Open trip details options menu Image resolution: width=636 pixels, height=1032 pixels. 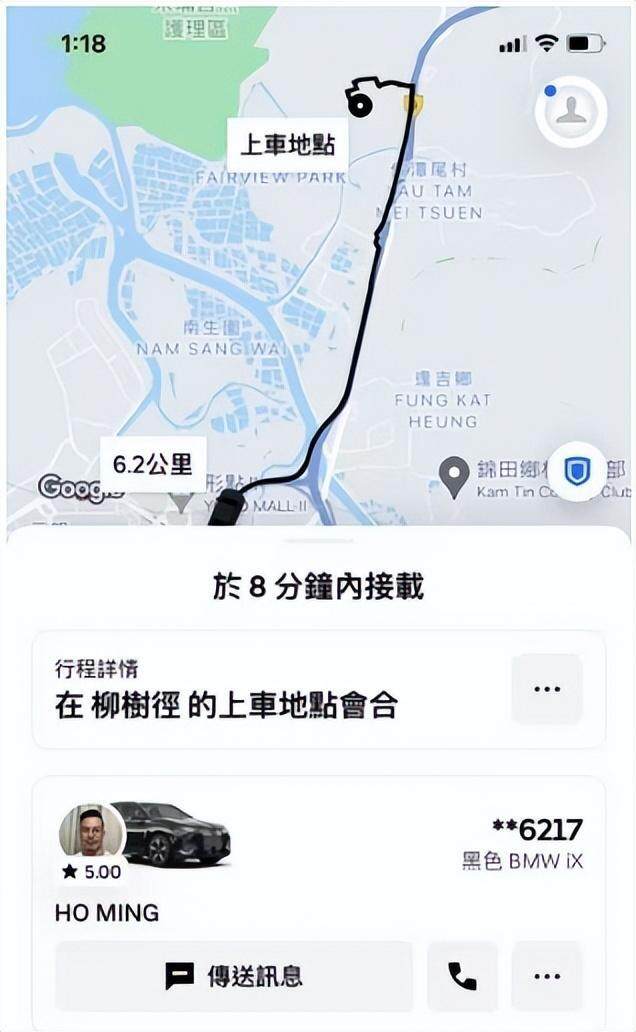[546, 689]
